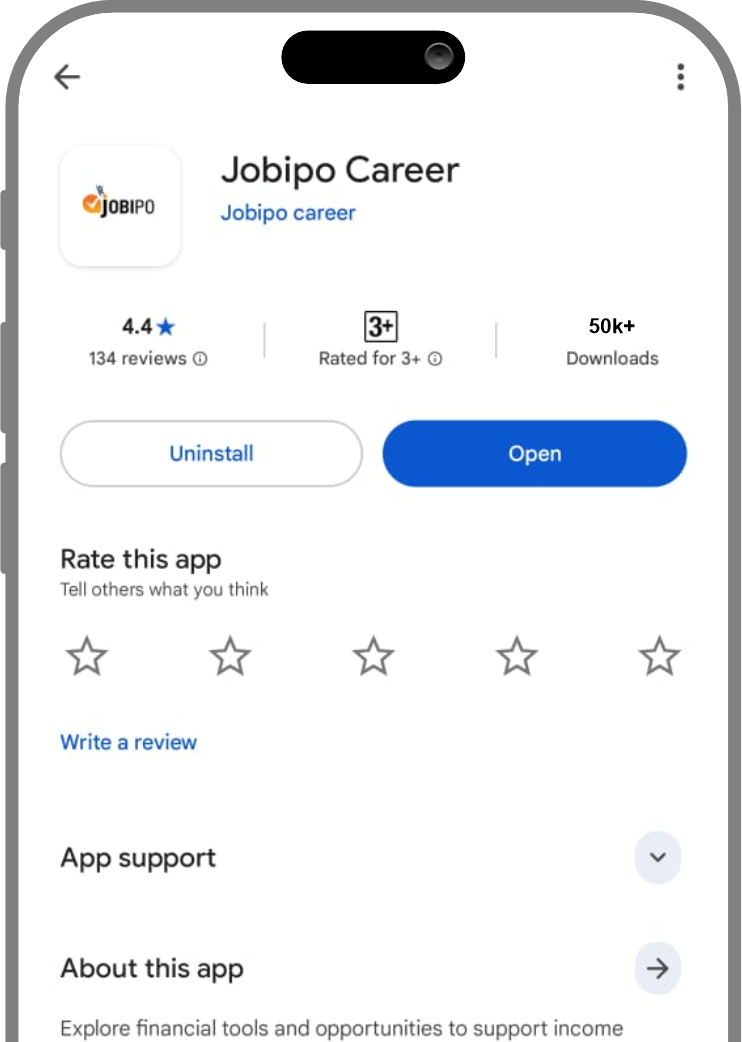Give the app three stars

coord(373,656)
